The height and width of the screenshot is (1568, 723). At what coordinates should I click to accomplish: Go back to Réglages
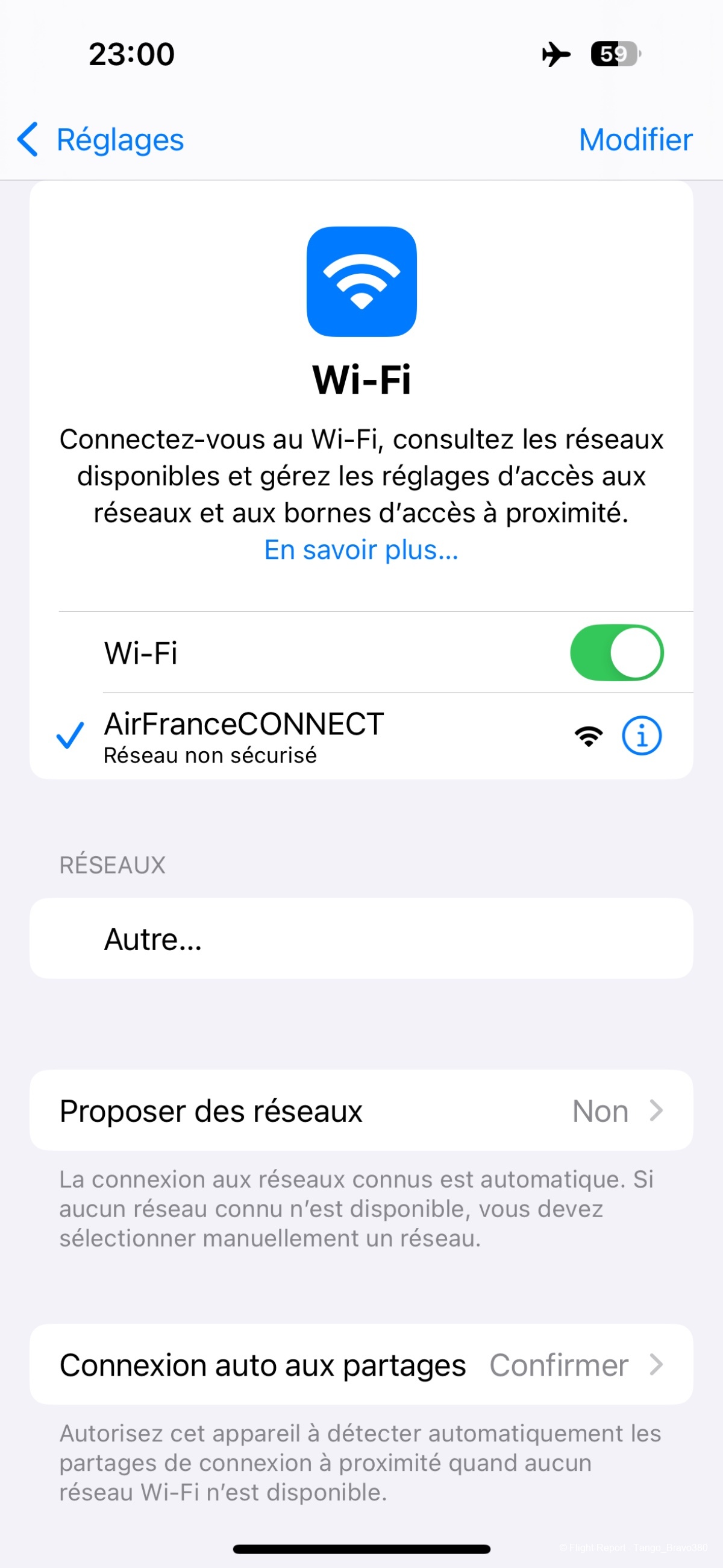101,140
